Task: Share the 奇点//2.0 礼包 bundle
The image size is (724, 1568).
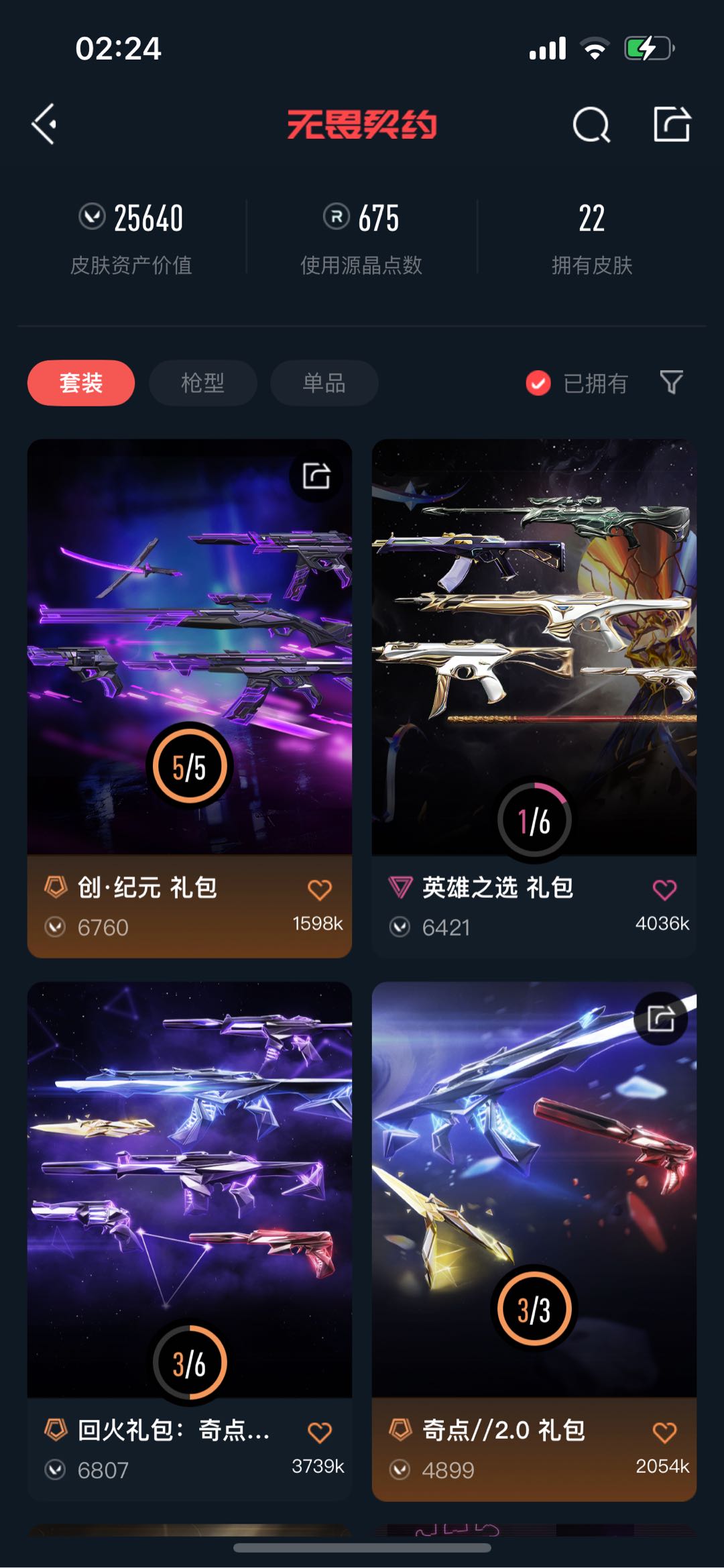Action: 661,1019
